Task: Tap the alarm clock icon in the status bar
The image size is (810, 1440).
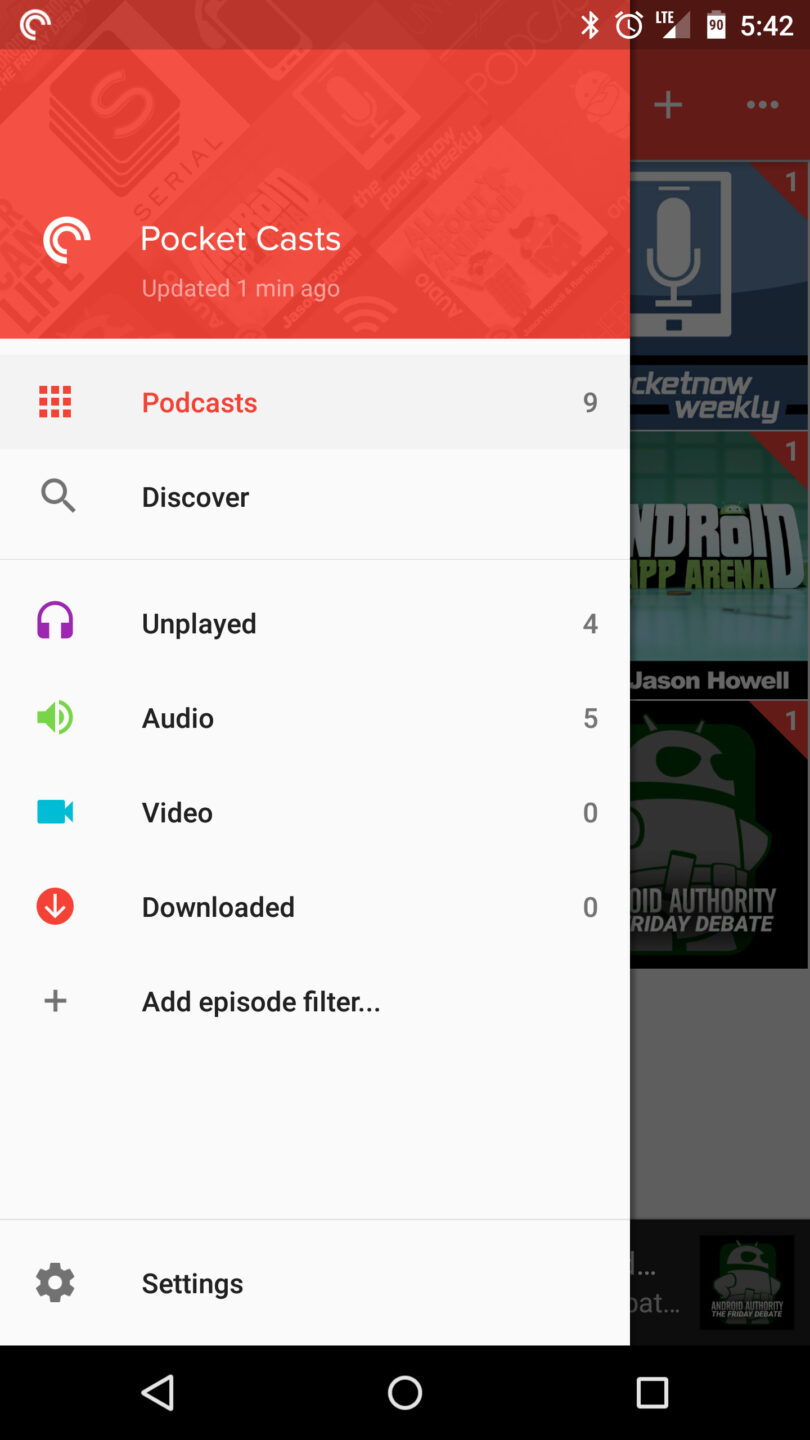Action: tap(628, 25)
